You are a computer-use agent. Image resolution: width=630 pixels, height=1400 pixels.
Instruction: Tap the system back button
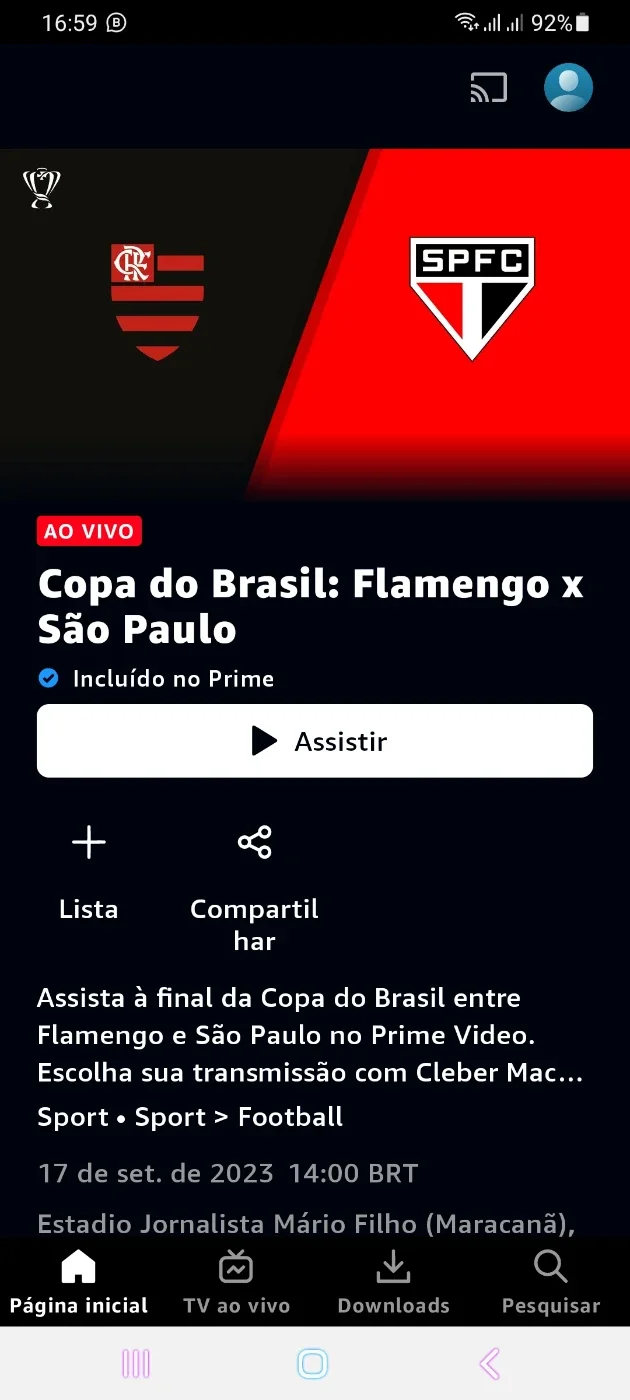(489, 1363)
